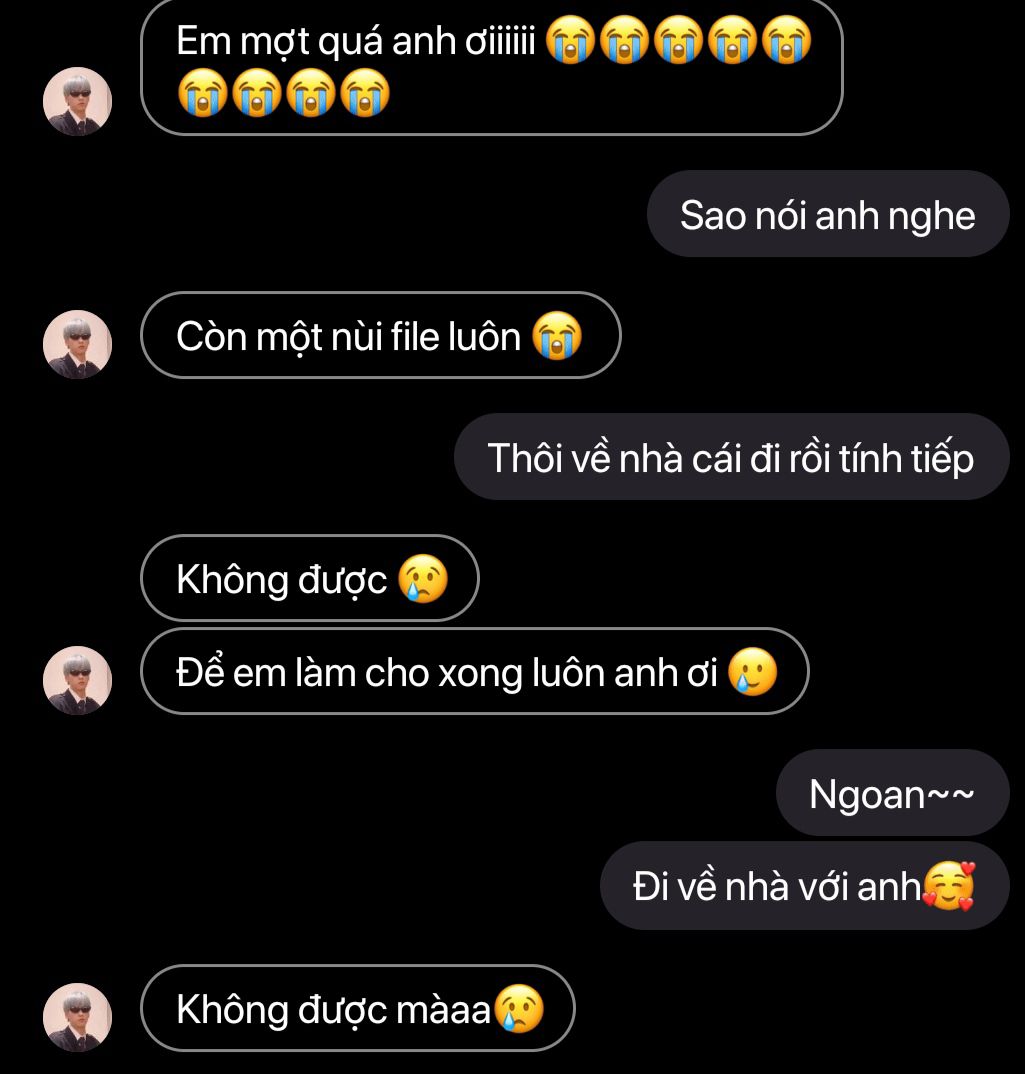This screenshot has width=1025, height=1074.
Task: Tap the avatar next to "Còn một nùi file luôn"
Action: point(77,344)
